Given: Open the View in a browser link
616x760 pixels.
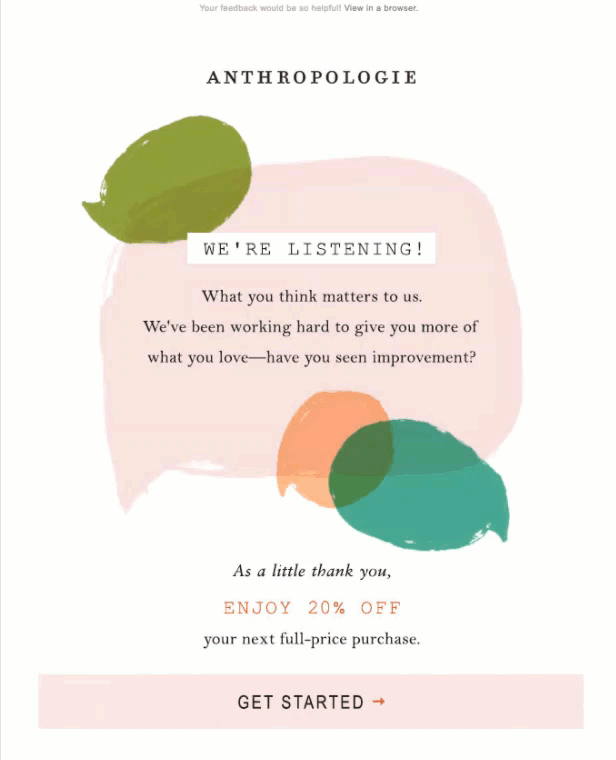Looking at the screenshot, I should pyautogui.click(x=380, y=8).
